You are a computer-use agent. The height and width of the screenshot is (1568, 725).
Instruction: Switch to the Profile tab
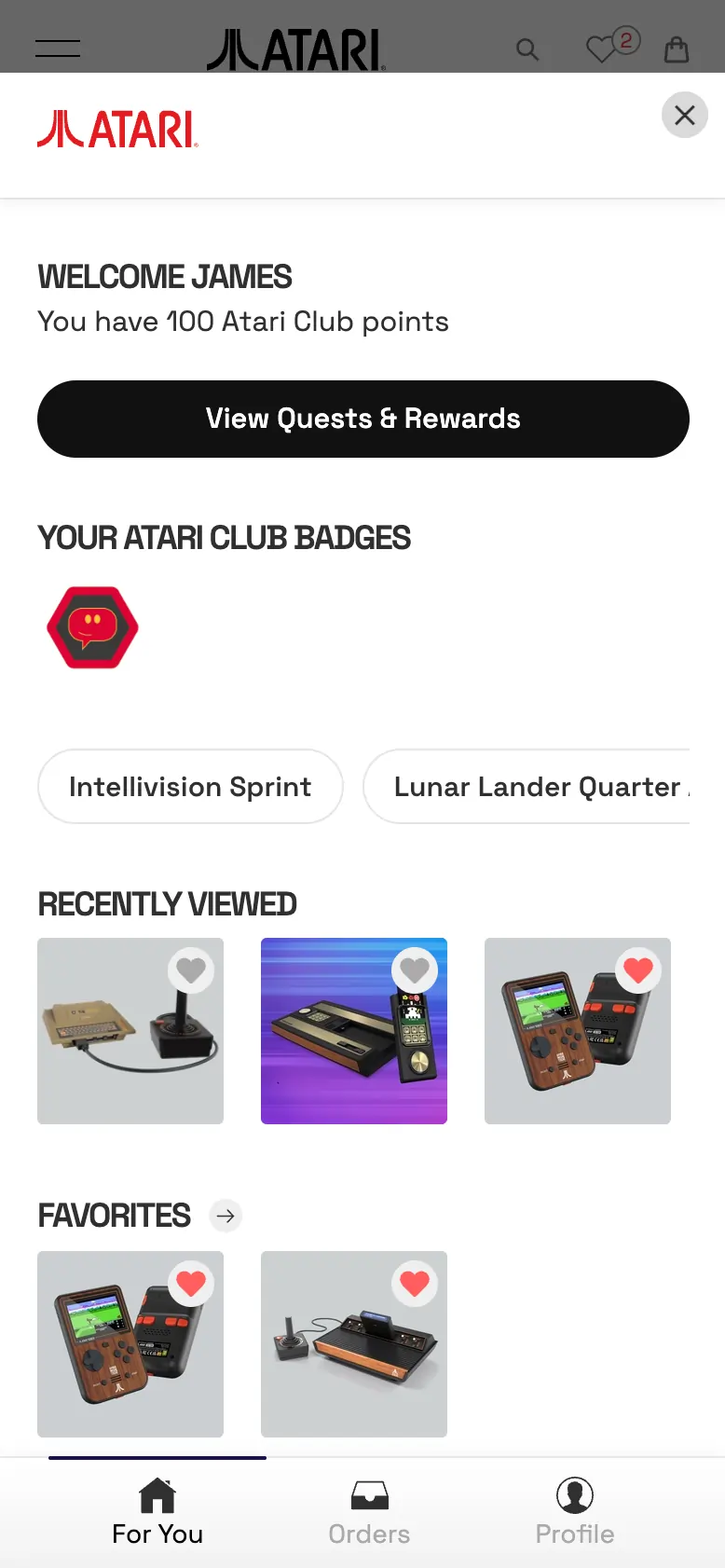[x=574, y=1512]
